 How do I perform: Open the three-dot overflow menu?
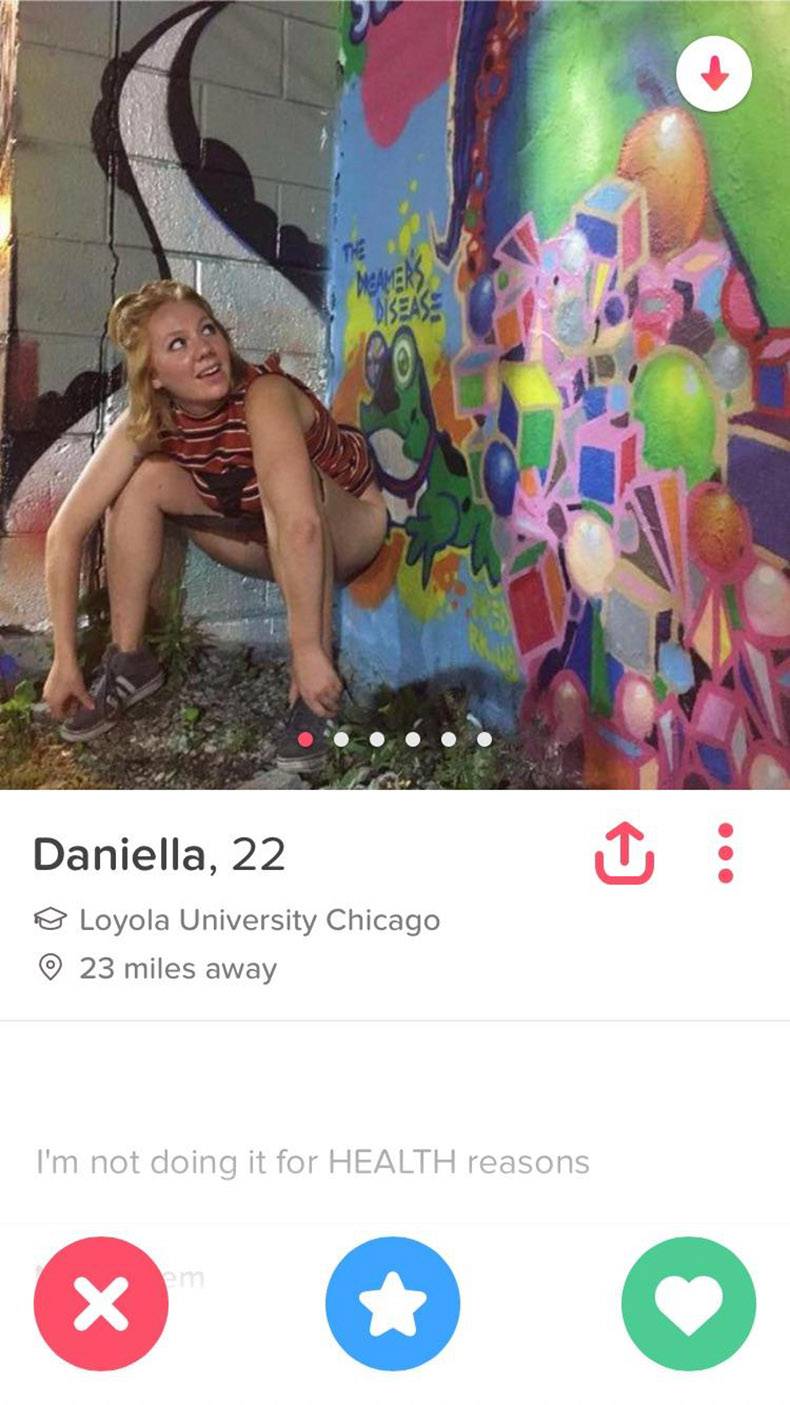click(727, 853)
